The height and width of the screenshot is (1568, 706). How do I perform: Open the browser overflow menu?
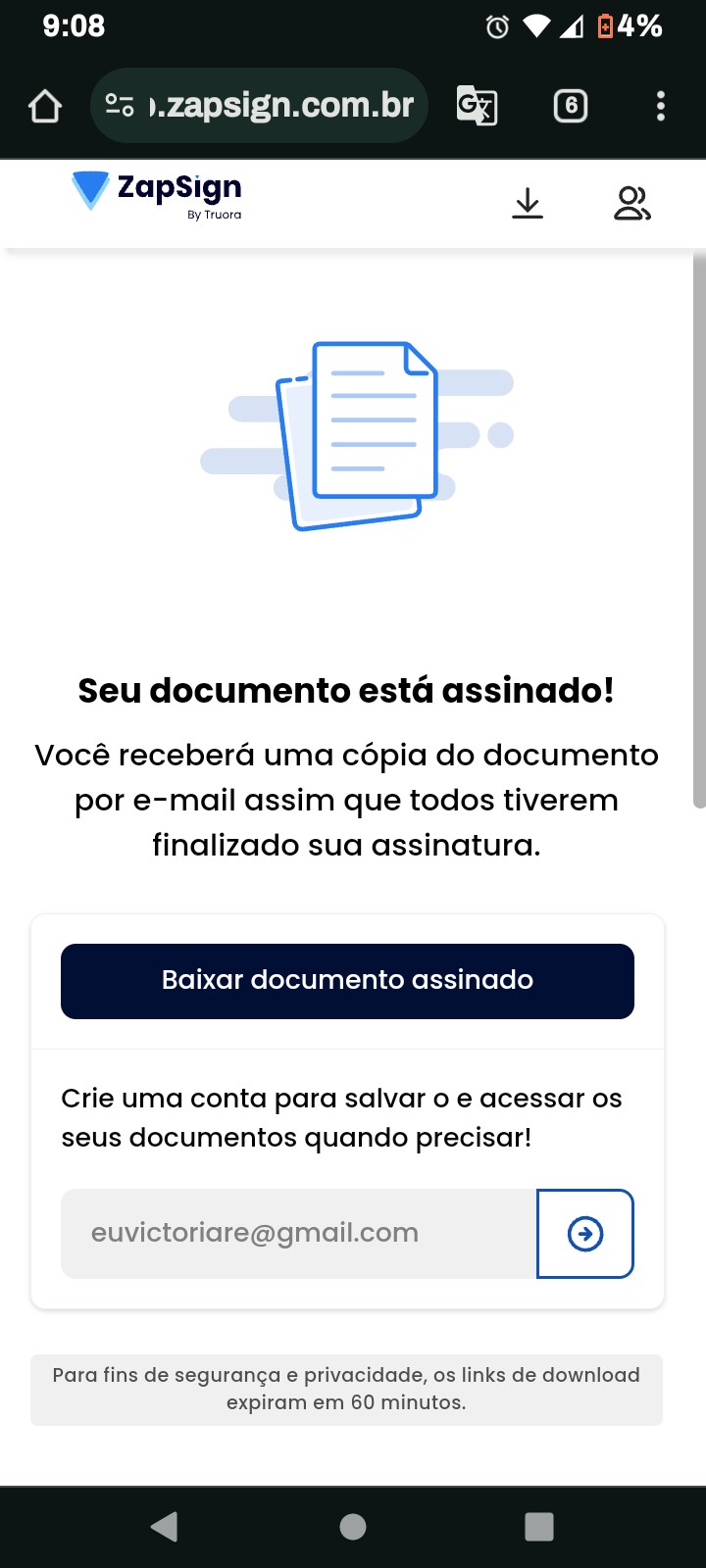[x=661, y=106]
